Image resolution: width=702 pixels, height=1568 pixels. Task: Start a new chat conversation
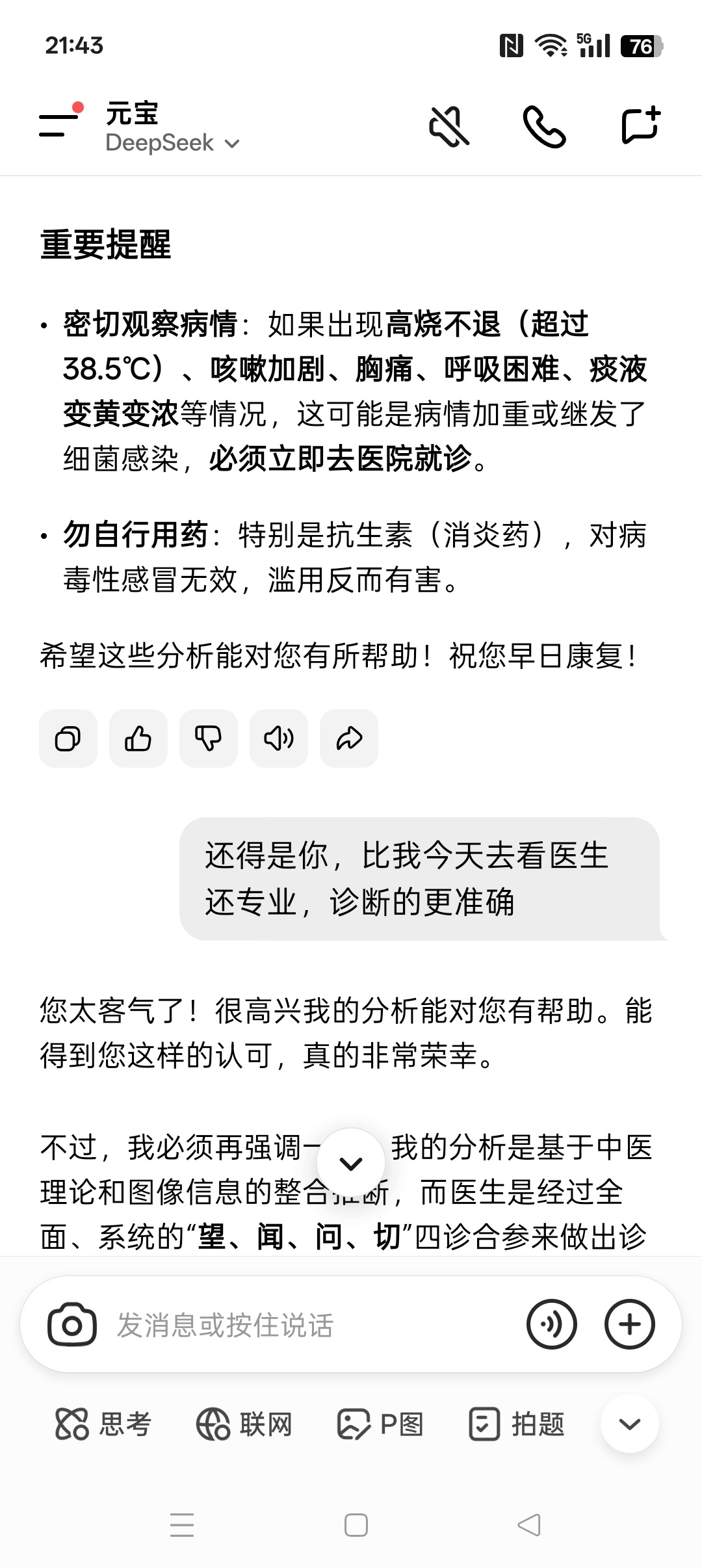click(x=641, y=125)
